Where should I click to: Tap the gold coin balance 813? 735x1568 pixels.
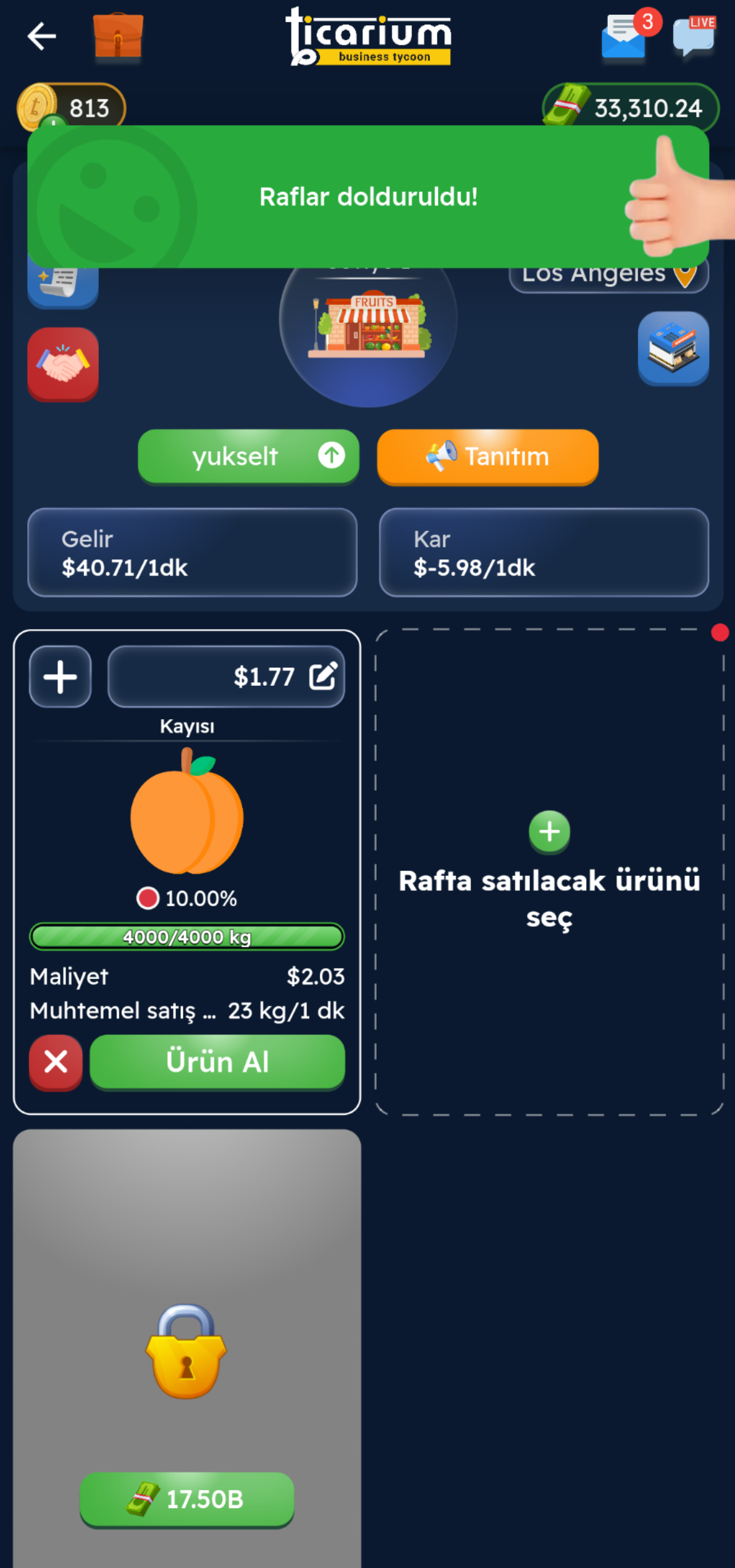(x=71, y=107)
